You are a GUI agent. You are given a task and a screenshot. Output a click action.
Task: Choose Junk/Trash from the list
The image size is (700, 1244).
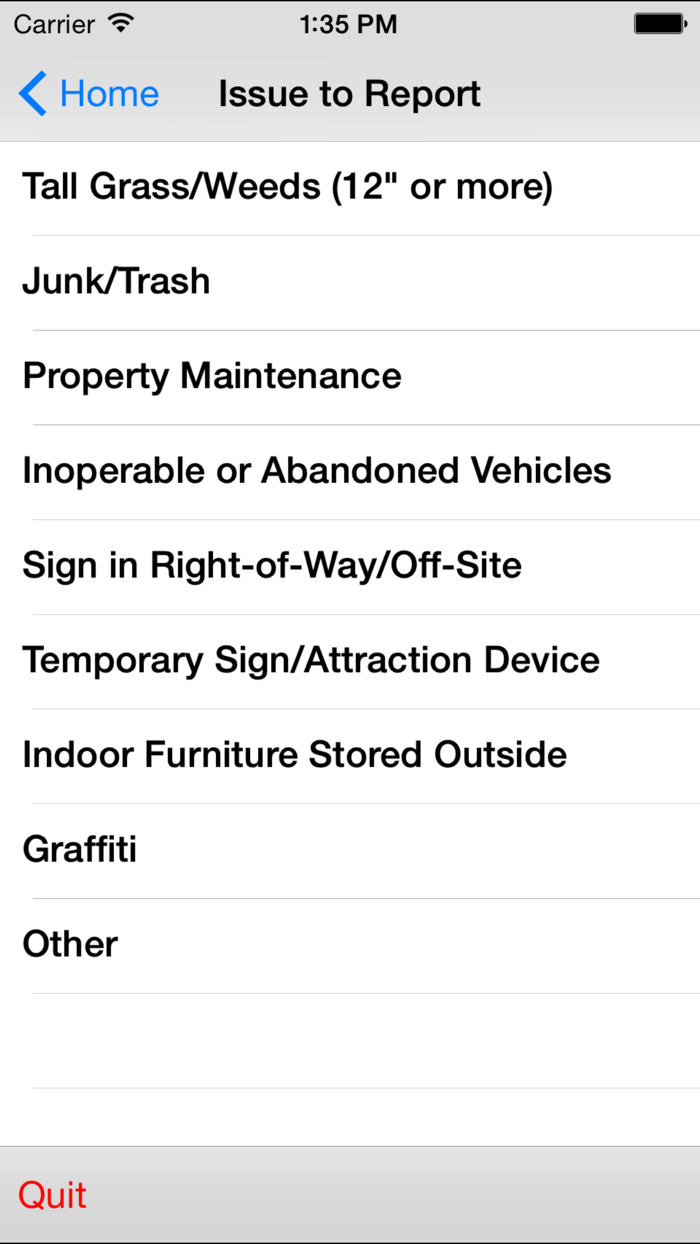click(x=350, y=283)
